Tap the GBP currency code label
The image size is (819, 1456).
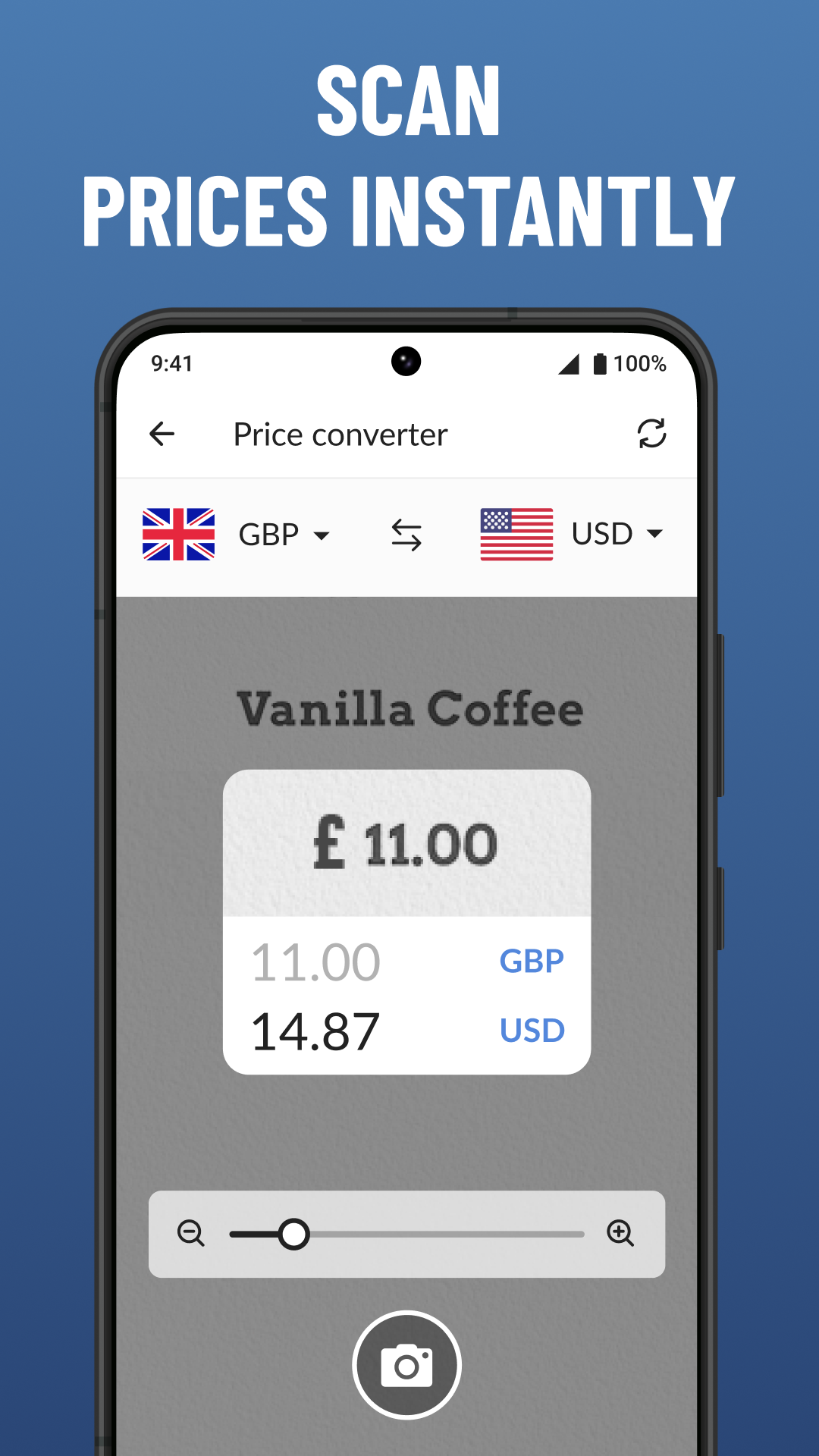(530, 961)
